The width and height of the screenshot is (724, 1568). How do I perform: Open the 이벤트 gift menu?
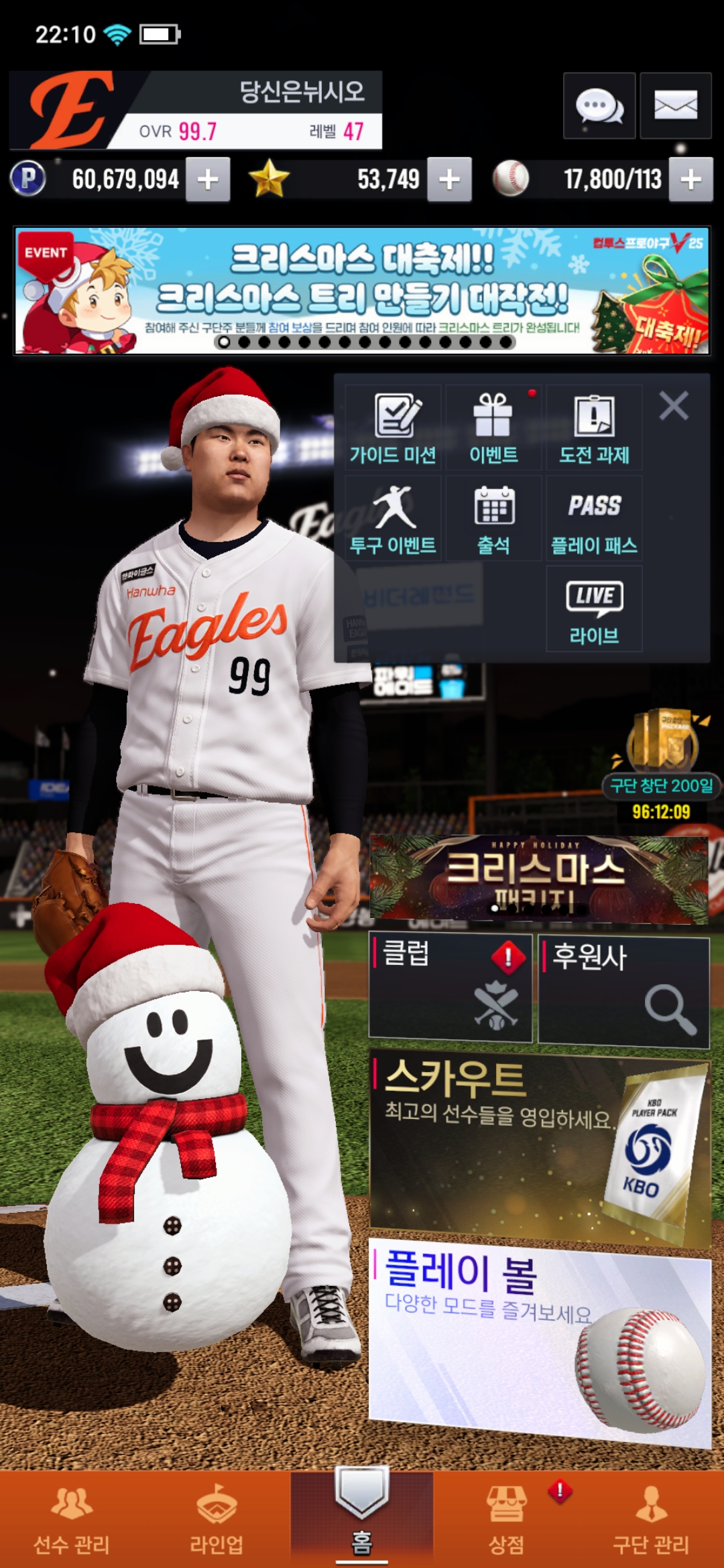493,429
